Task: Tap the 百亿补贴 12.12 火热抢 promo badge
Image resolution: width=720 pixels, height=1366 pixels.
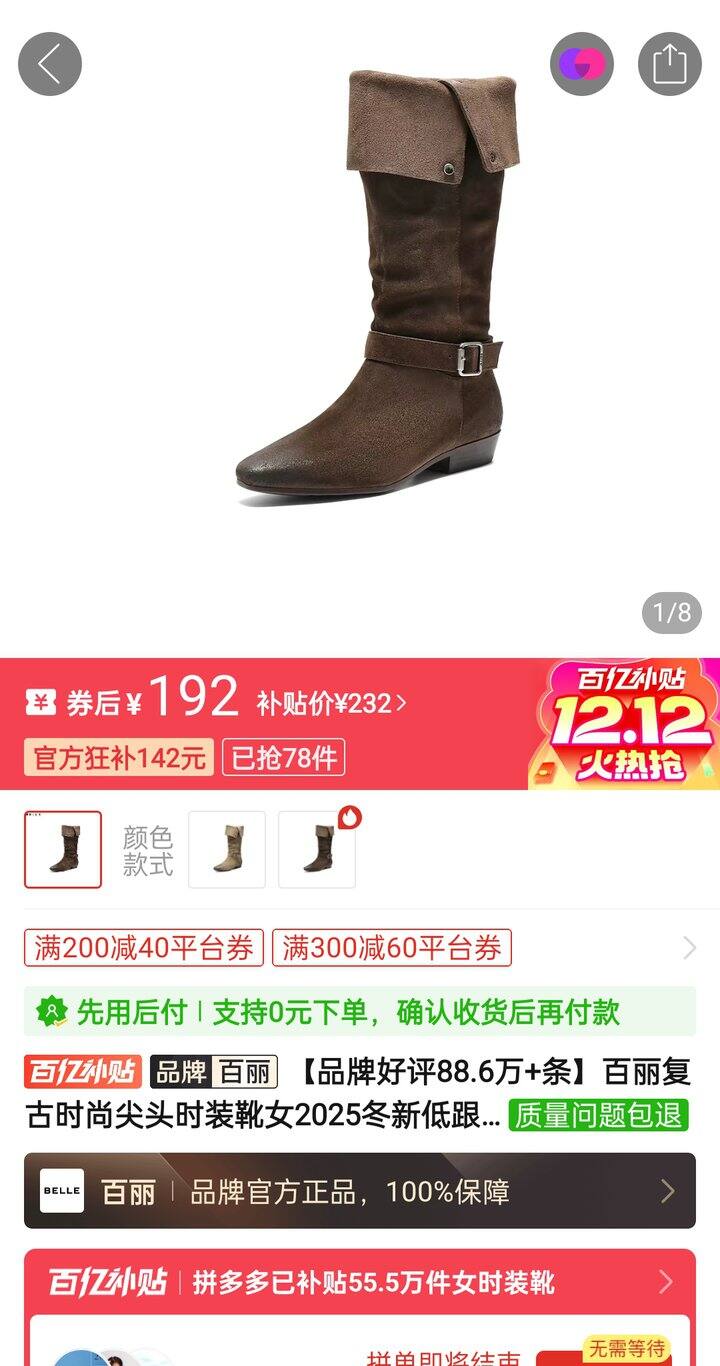Action: pyautogui.click(x=625, y=723)
